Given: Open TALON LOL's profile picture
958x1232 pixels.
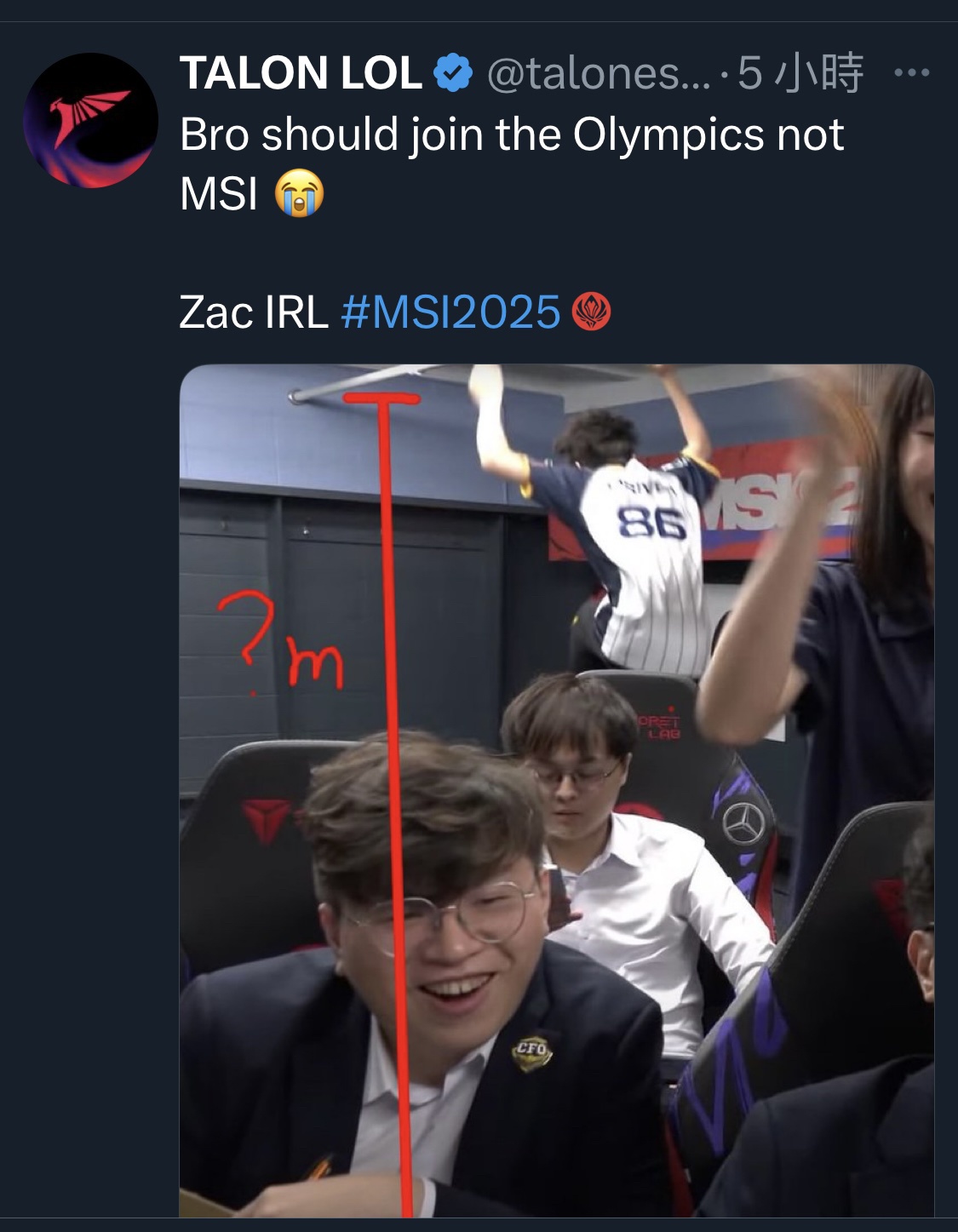Looking at the screenshot, I should 90,120.
